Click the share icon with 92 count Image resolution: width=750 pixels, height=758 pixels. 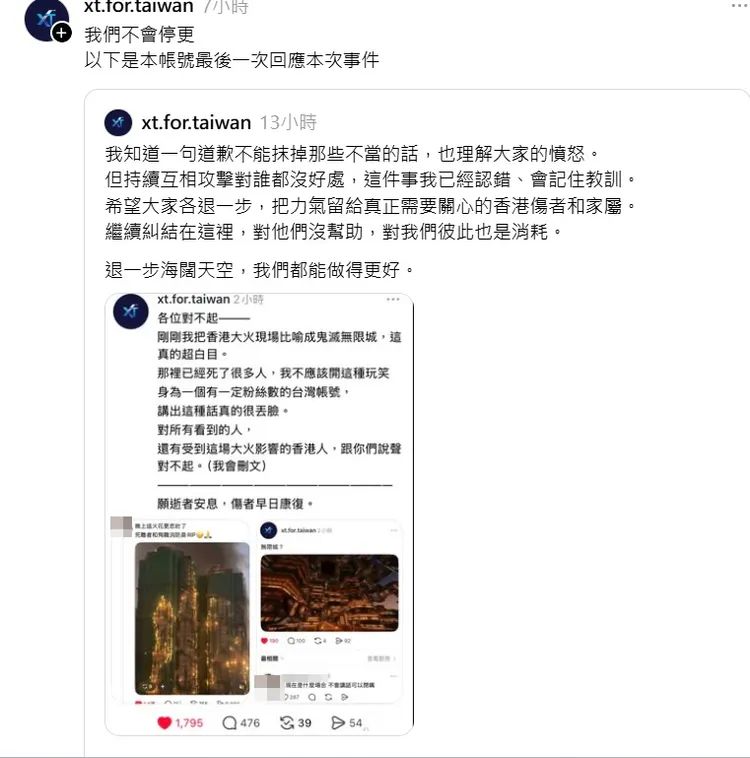pyautogui.click(x=341, y=641)
